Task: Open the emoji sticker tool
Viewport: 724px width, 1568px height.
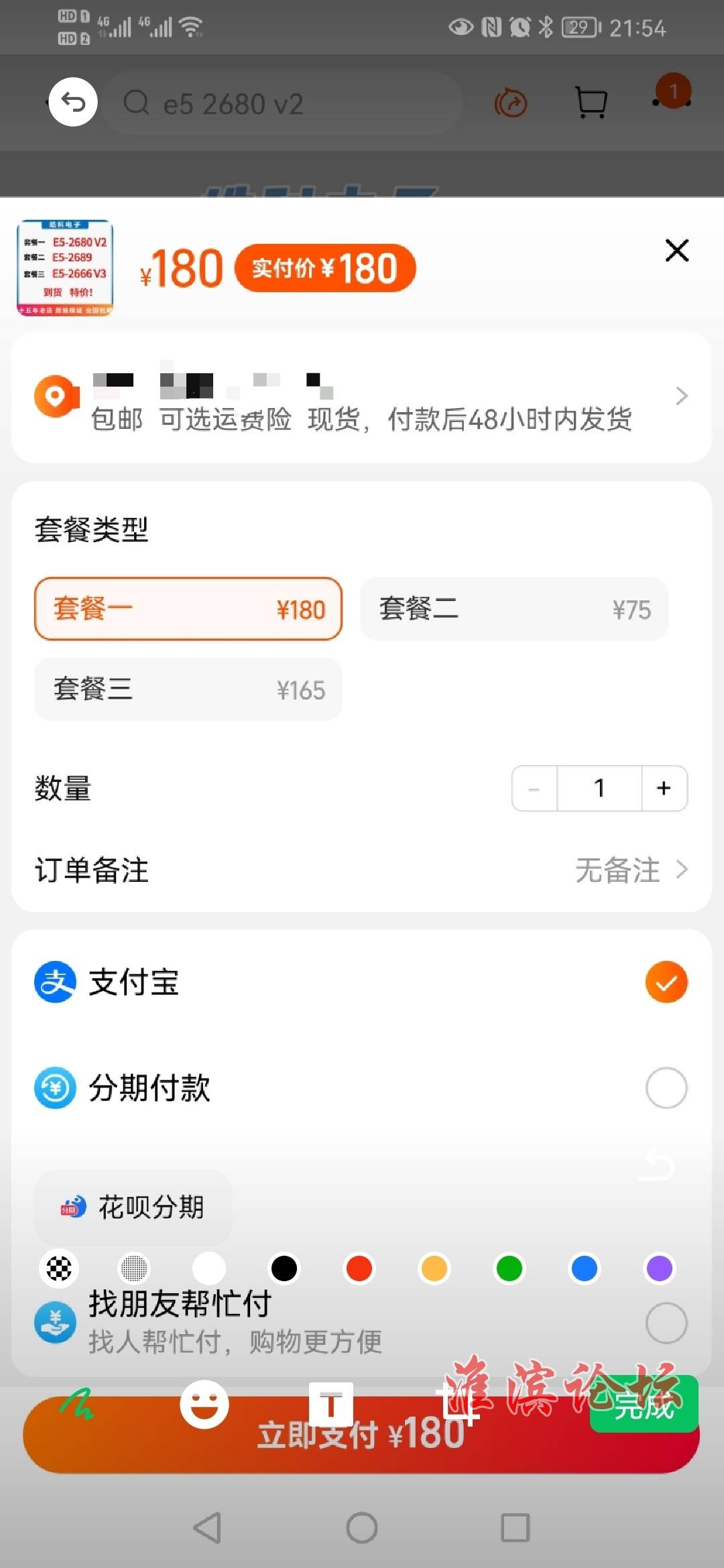Action: click(x=204, y=1404)
